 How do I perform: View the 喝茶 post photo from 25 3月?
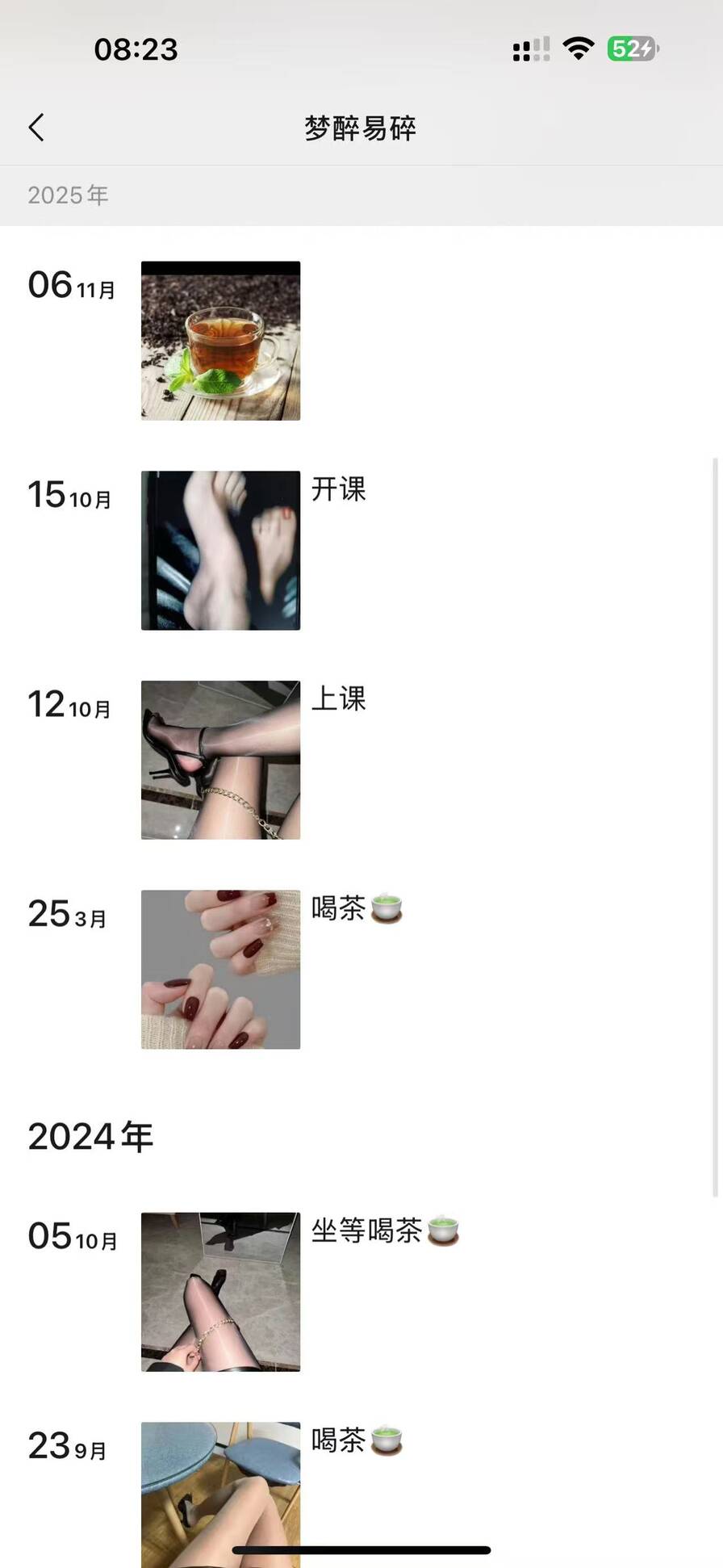tap(220, 970)
